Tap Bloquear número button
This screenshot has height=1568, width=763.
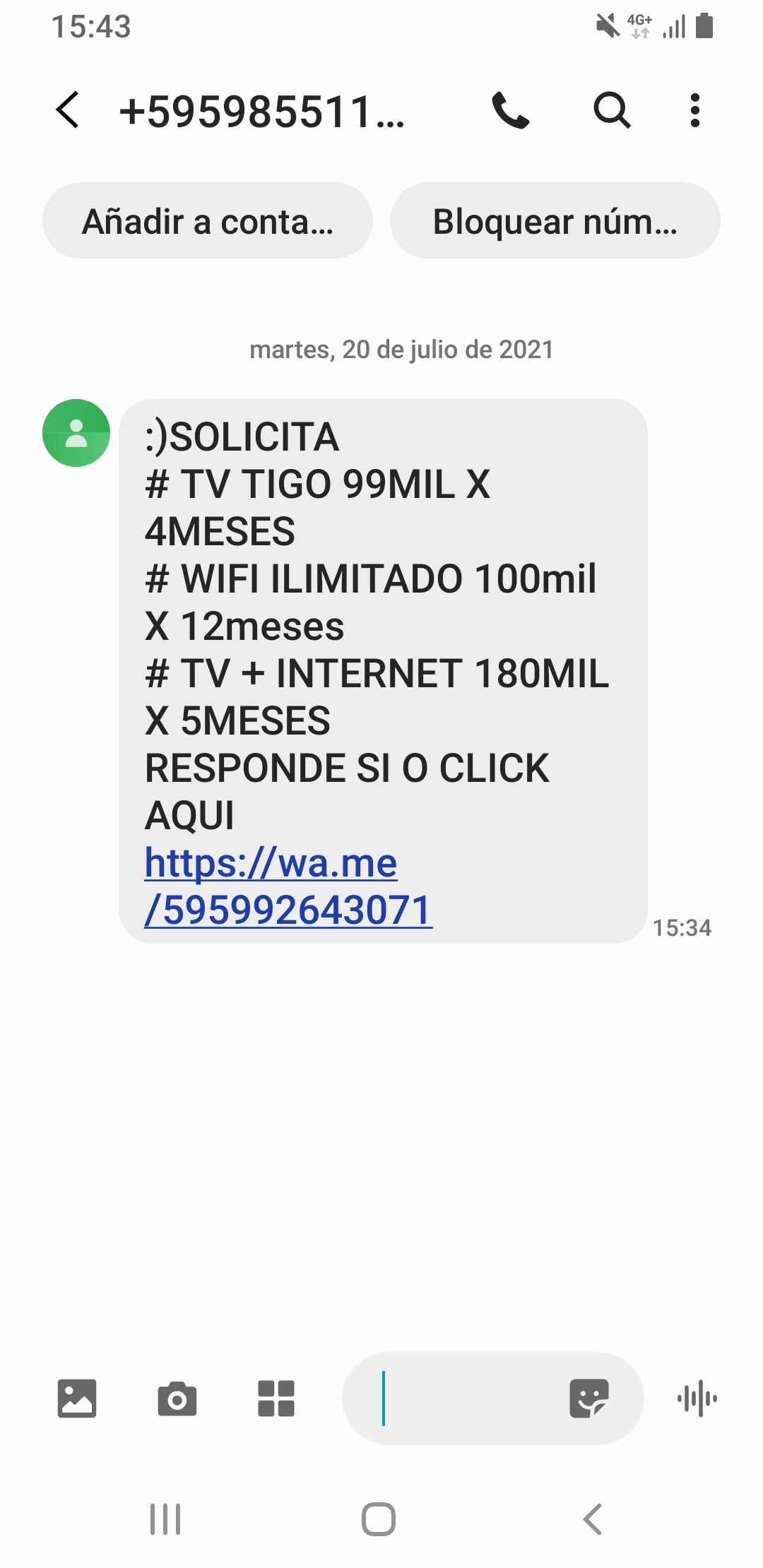coord(555,220)
